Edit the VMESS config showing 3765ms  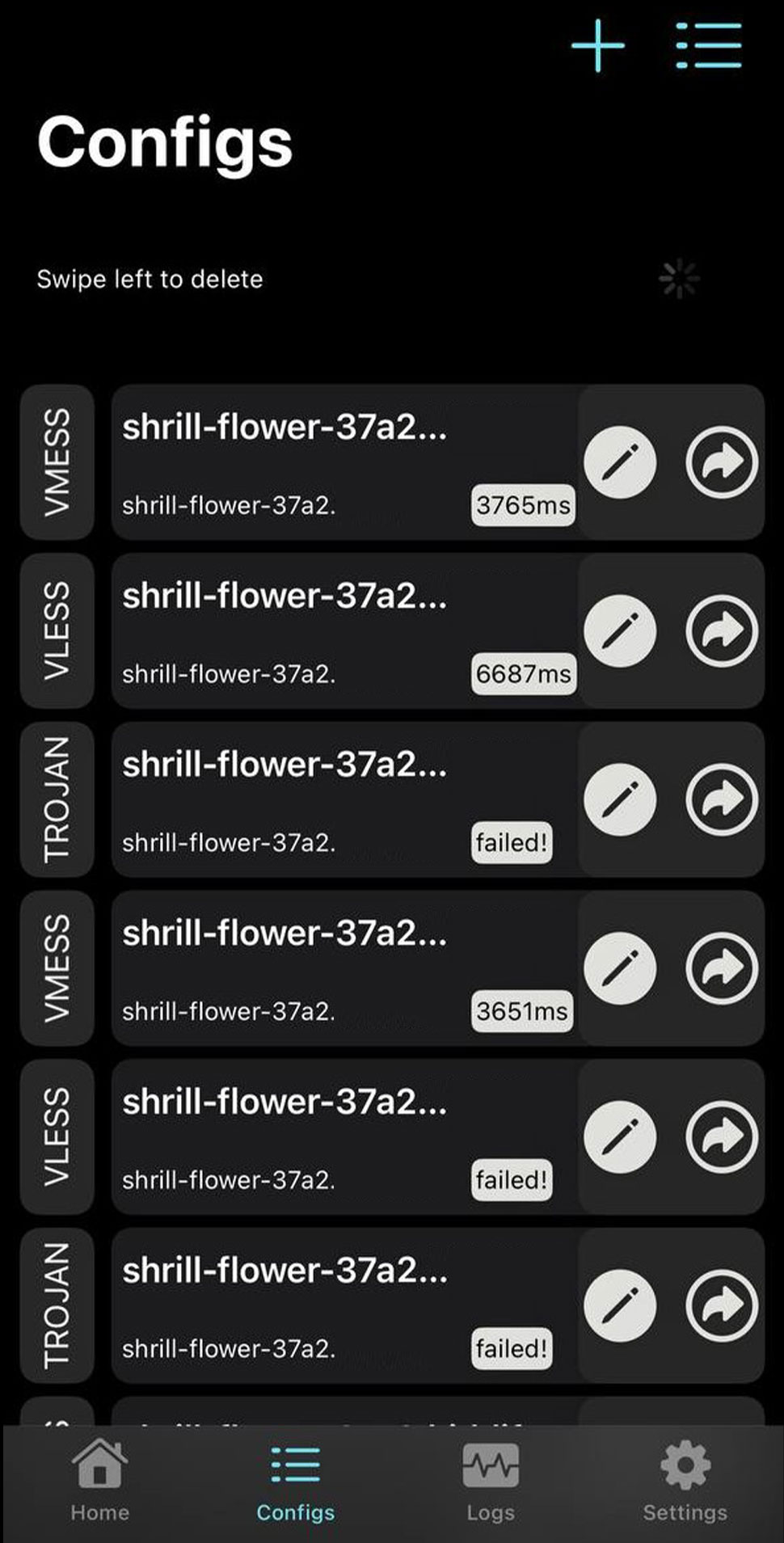620,463
